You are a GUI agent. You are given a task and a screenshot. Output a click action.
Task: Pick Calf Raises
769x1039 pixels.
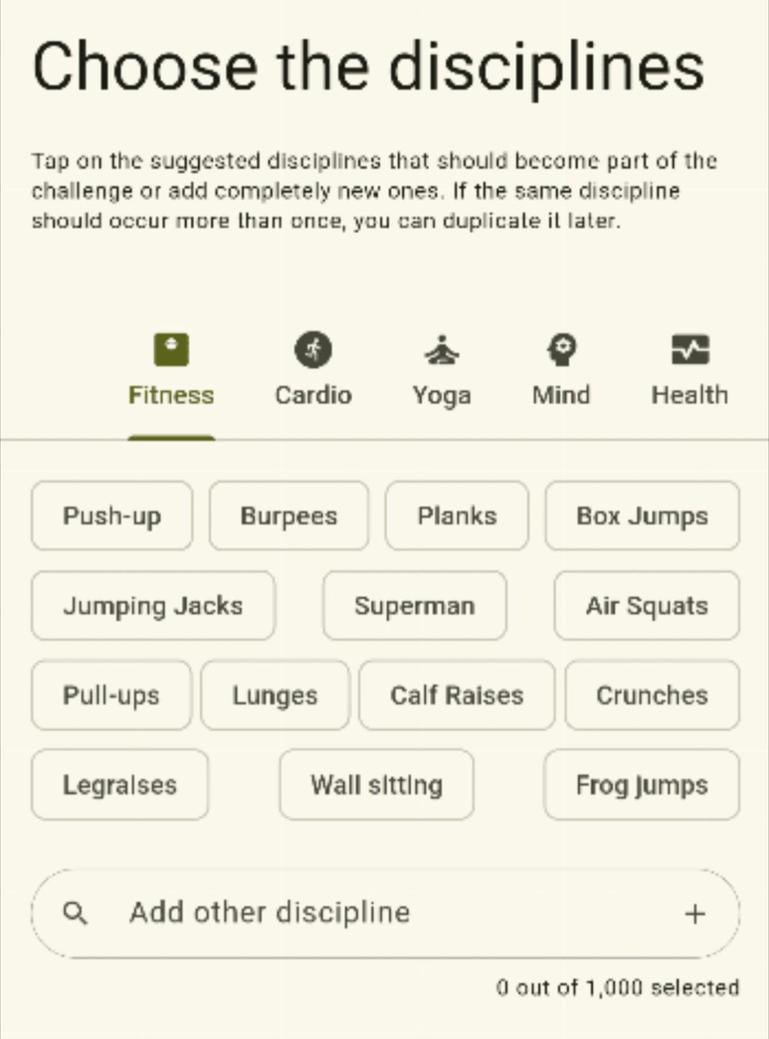click(456, 695)
